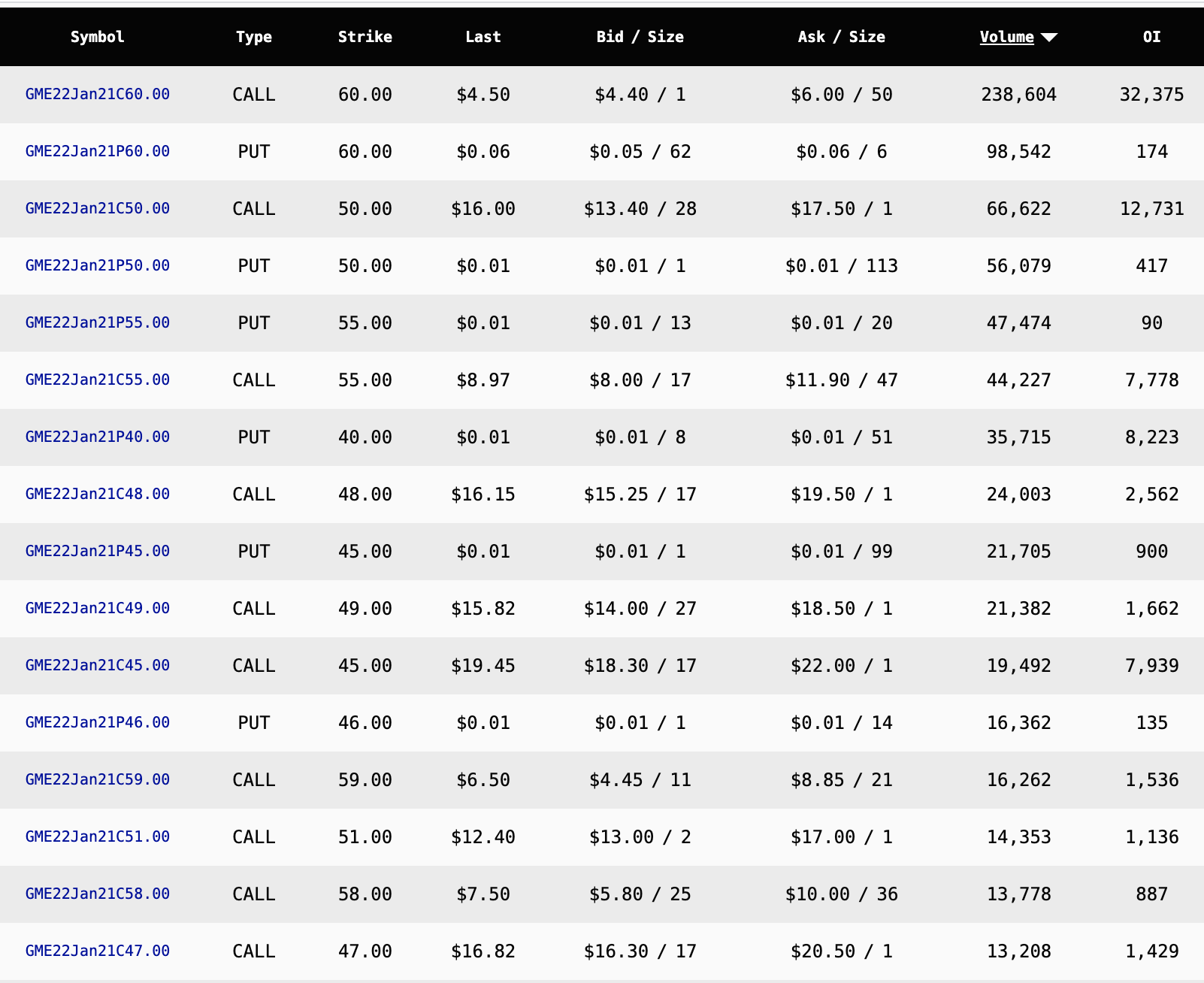Open the GME22Jan21C50.00 symbol link
Image resolution: width=1204 pixels, height=983 pixels.
point(98,208)
